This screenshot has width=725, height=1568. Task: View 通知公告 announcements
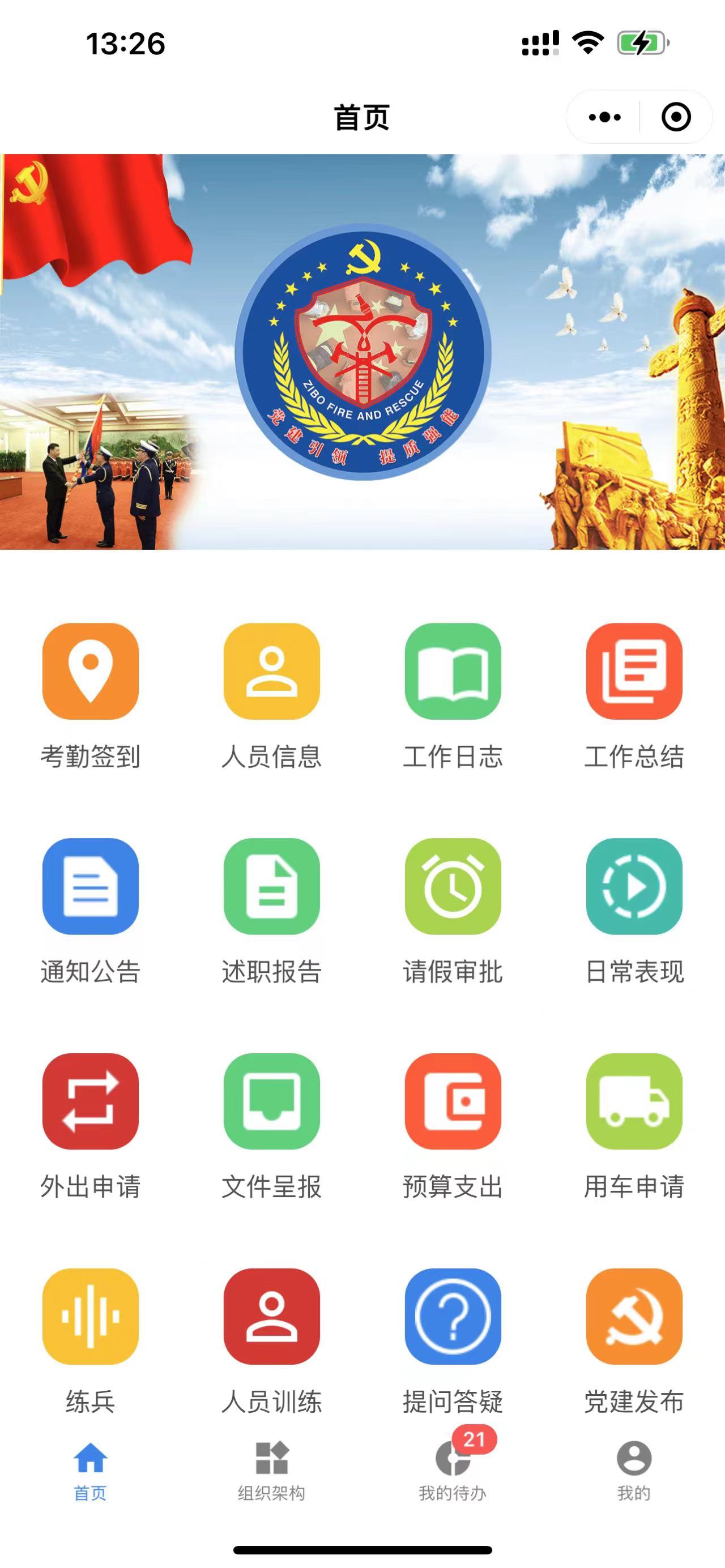tap(91, 886)
